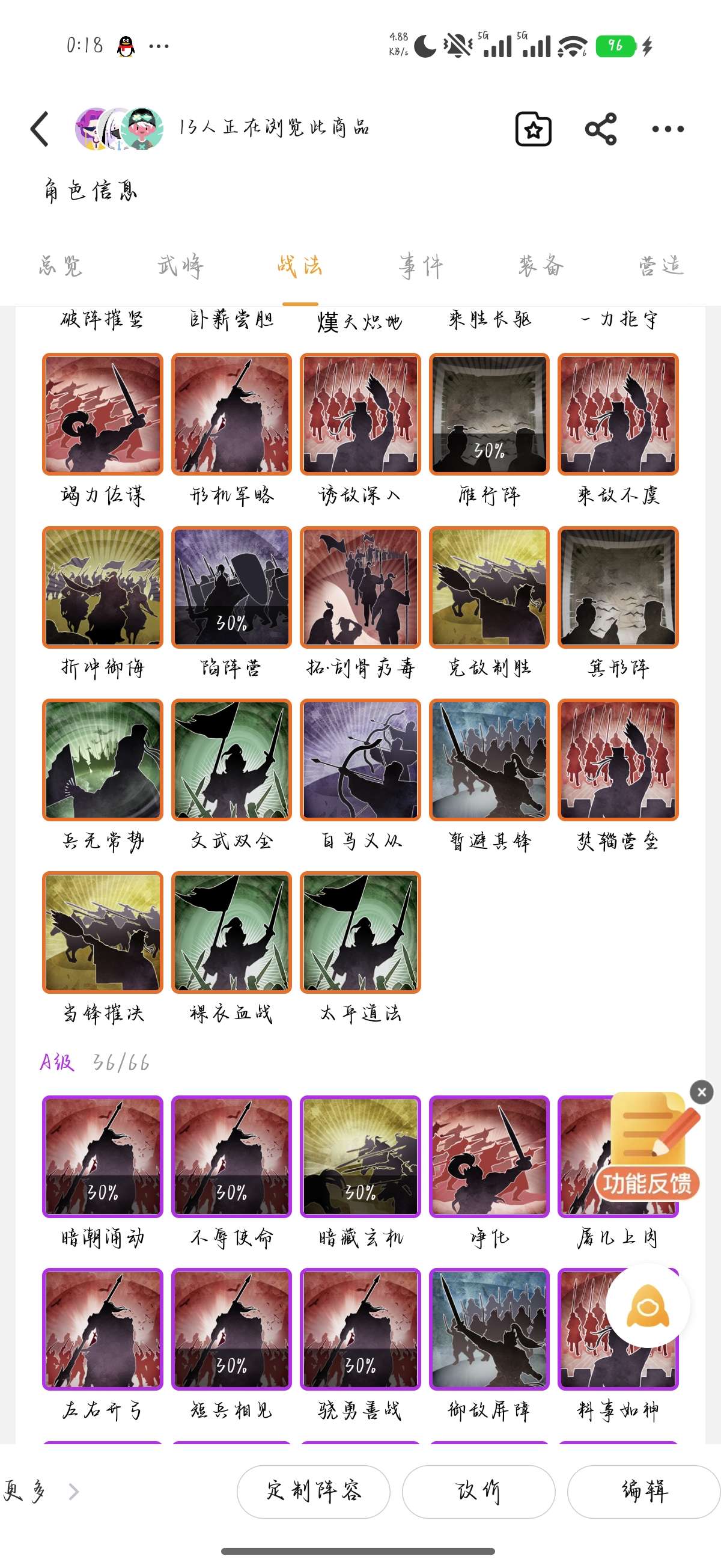Tap the 编辑 button
Image resolution: width=721 pixels, height=1568 pixels.
[x=643, y=1491]
